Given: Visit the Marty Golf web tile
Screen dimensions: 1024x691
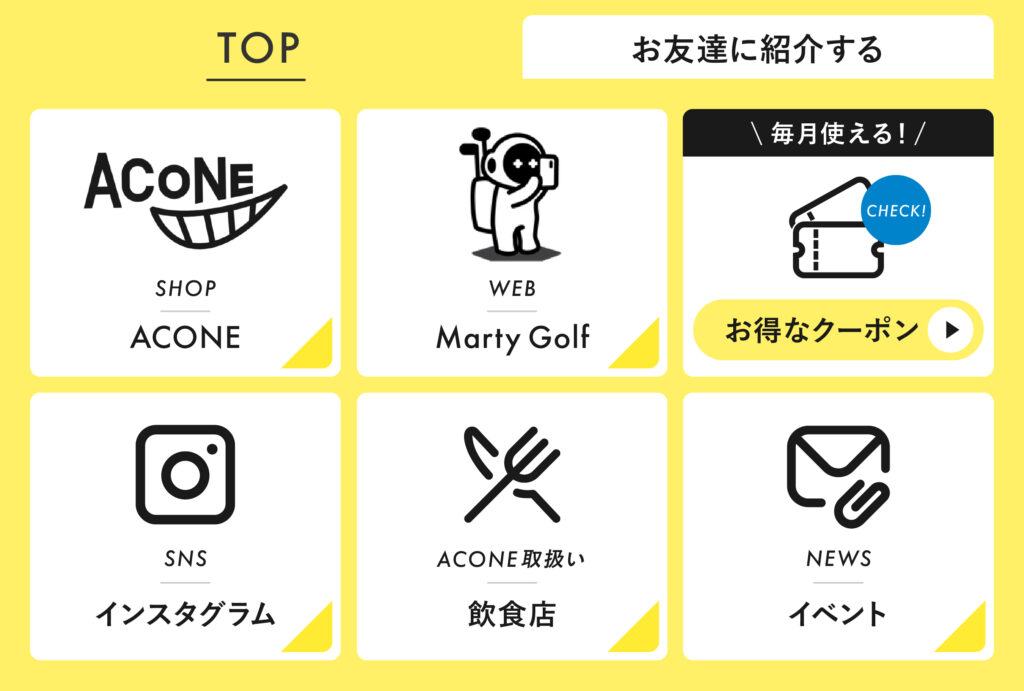Looking at the screenshot, I should 511,243.
